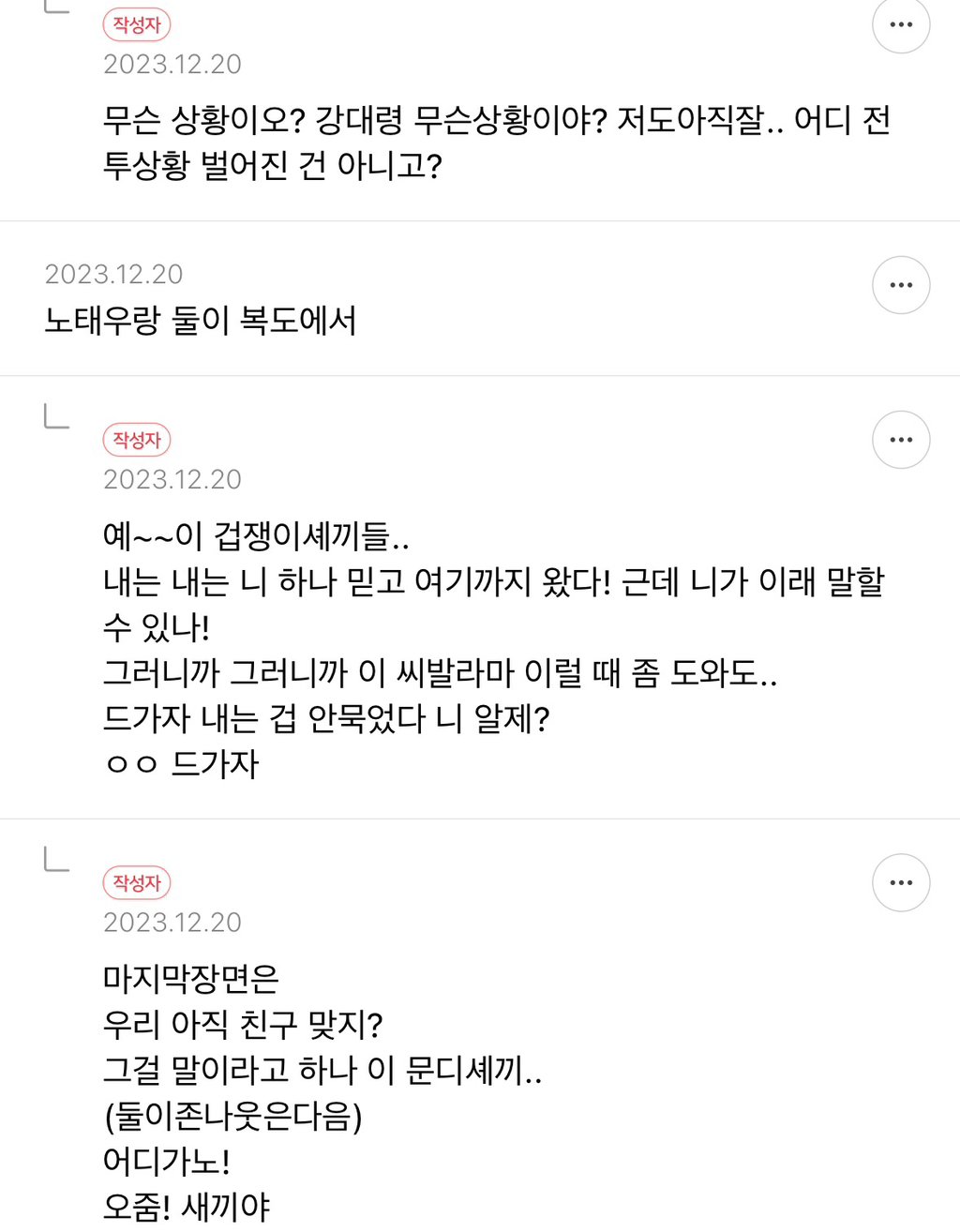Tap the three-dot menu on '마지막장면은' reply
Viewport: 960px width, 1232px height.
click(x=901, y=882)
